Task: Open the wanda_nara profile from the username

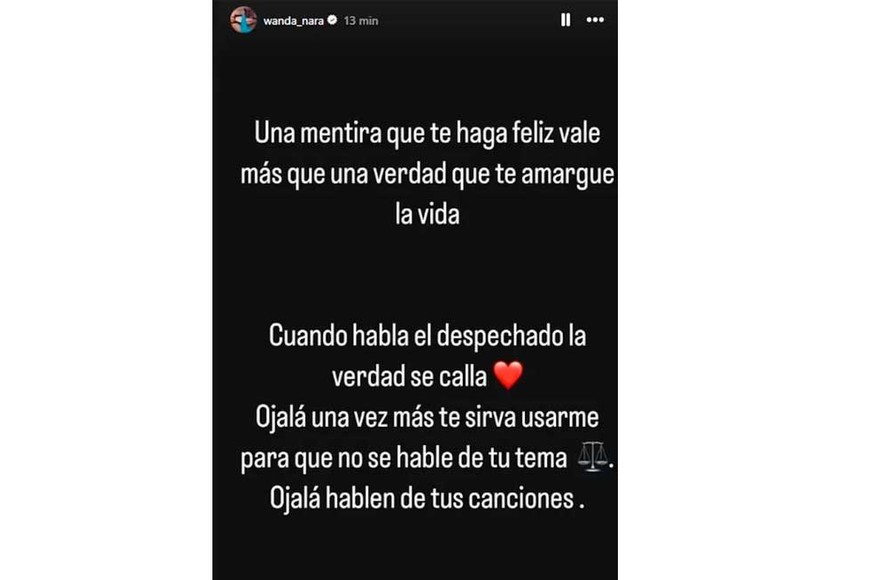Action: [x=292, y=20]
